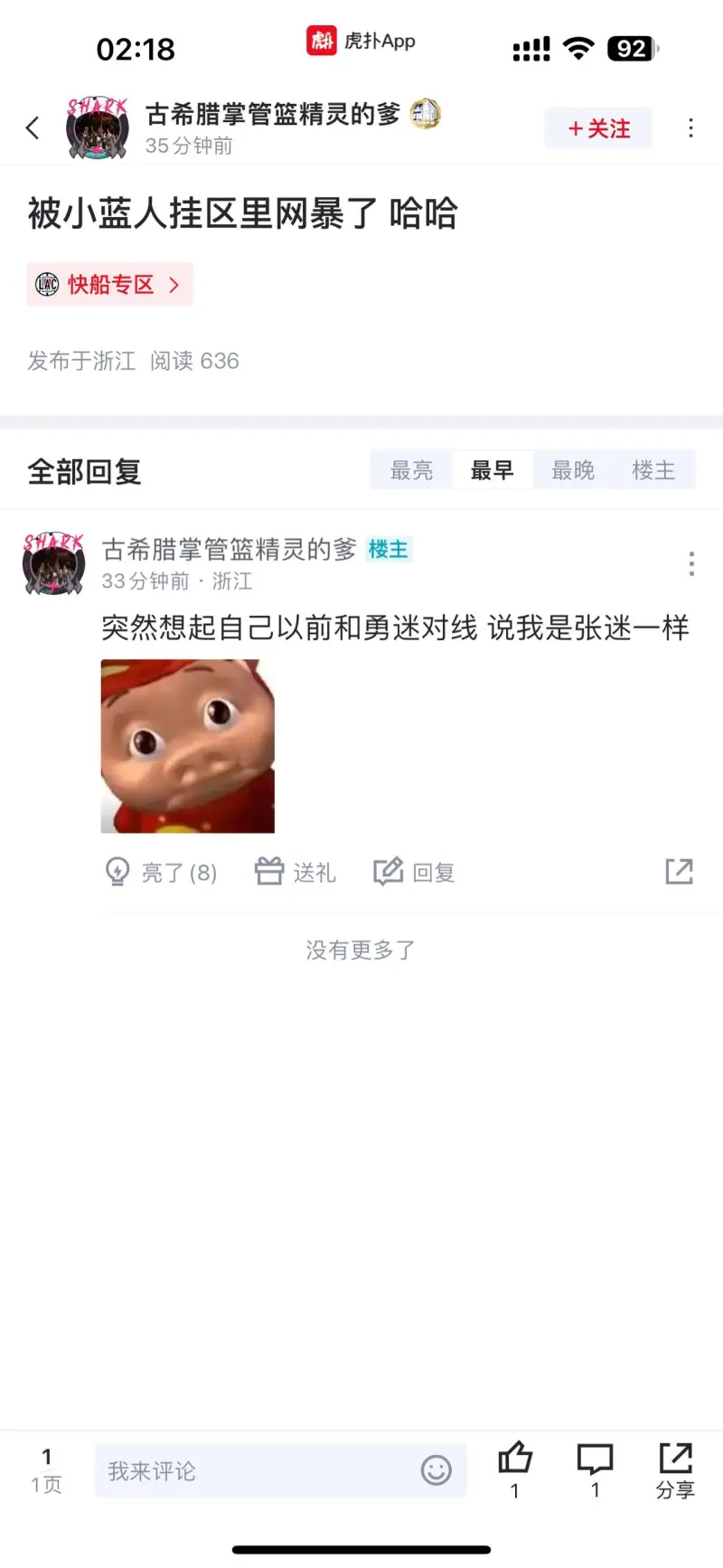Viewport: 723px width, 1568px height.
Task: Reply to the comment via 回复
Action: click(415, 872)
